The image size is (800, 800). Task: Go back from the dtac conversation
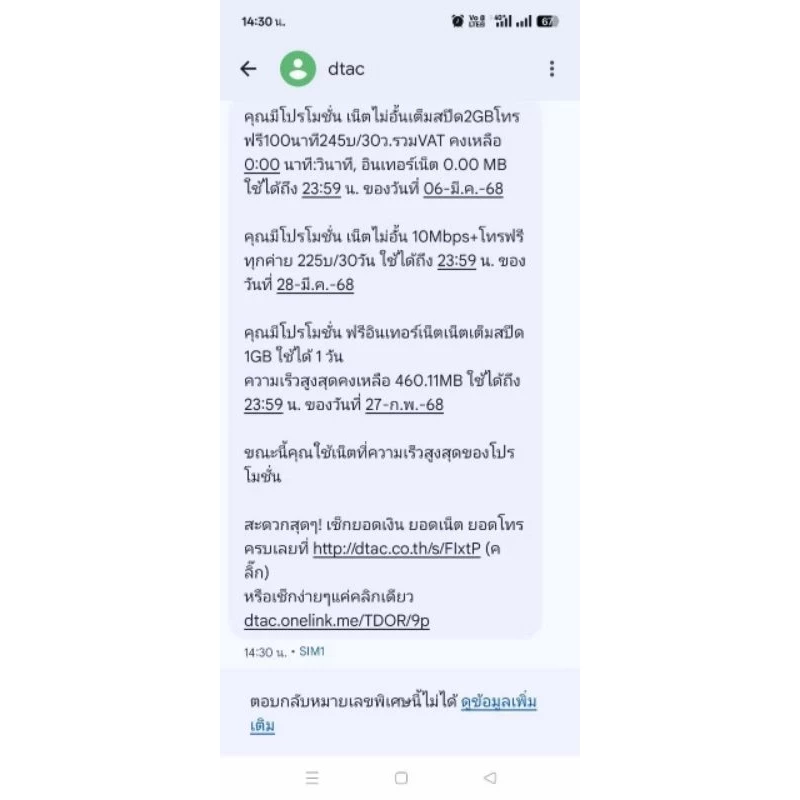coord(248,68)
